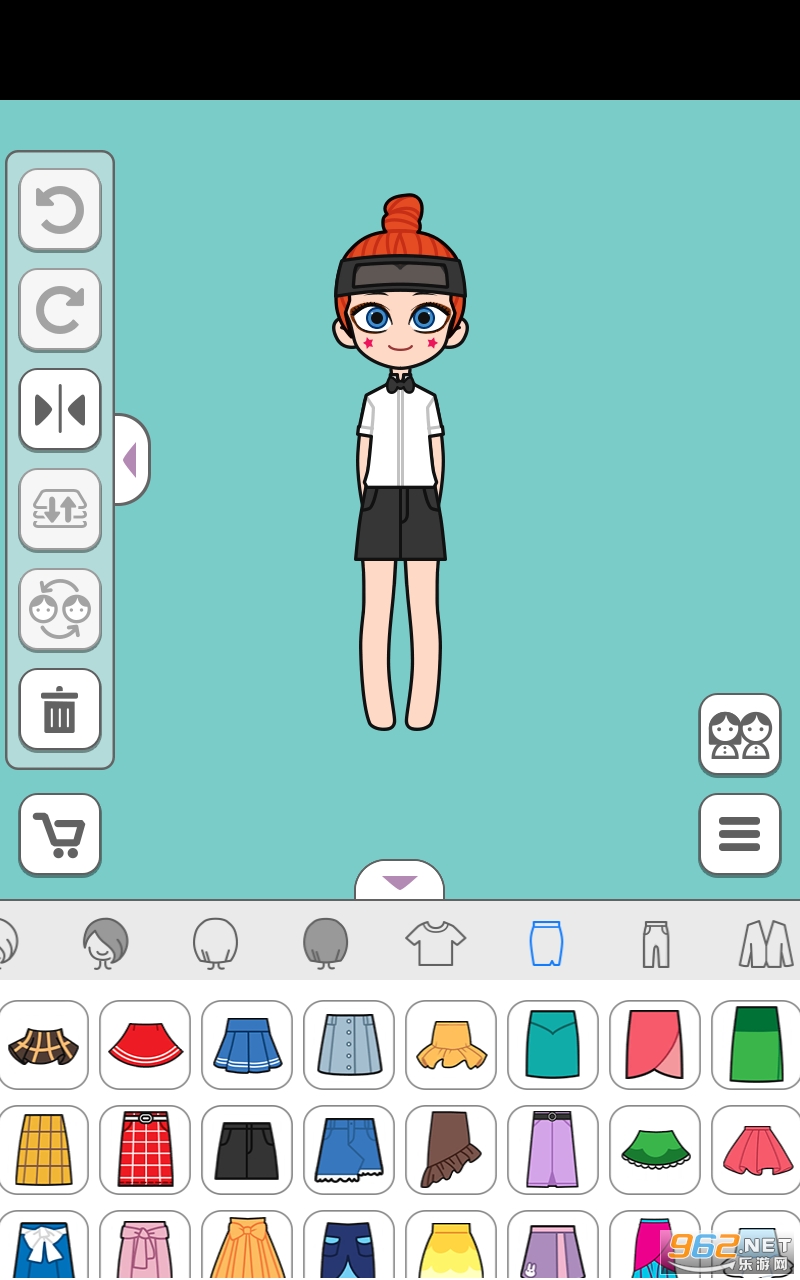
Task: Select the blue pleated skirt
Action: [247, 1045]
